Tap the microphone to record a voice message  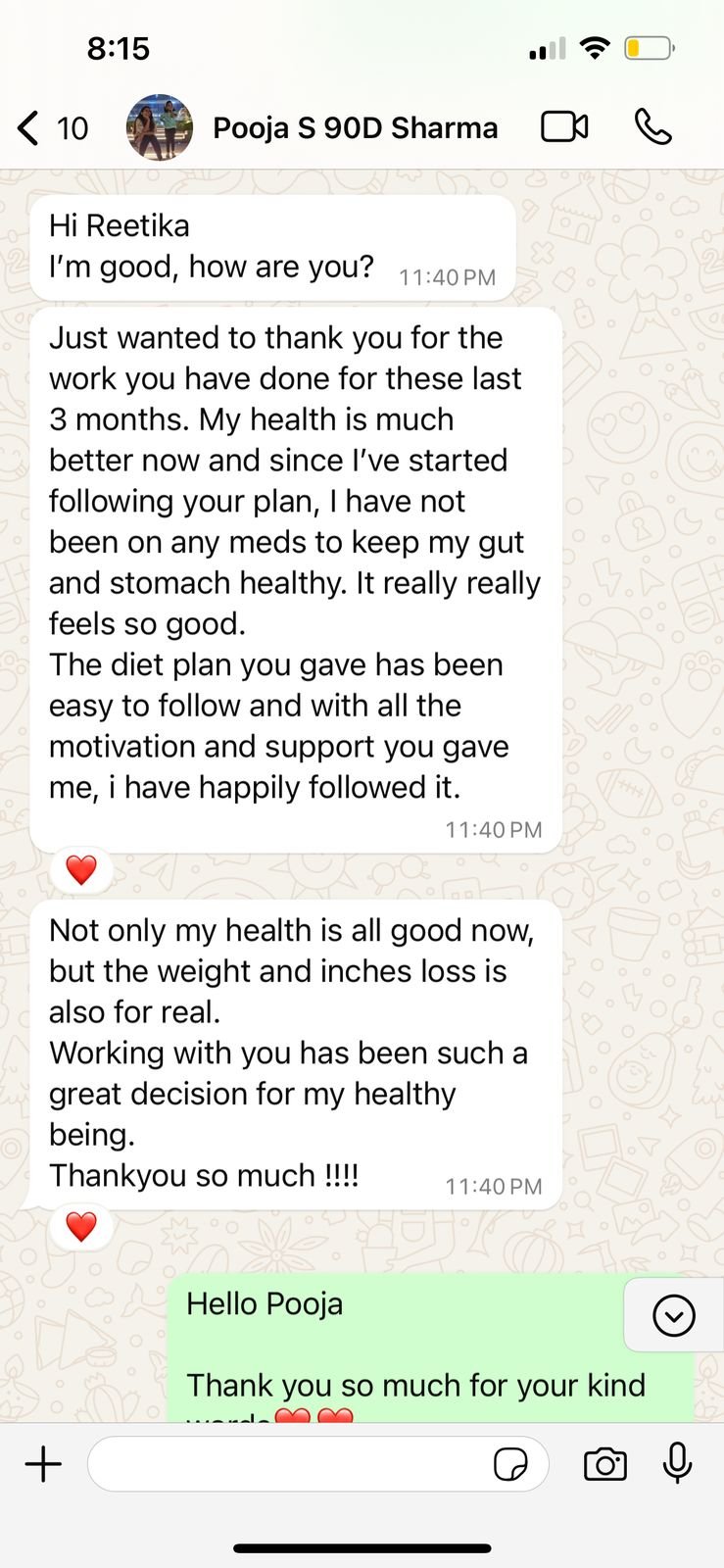click(678, 1464)
